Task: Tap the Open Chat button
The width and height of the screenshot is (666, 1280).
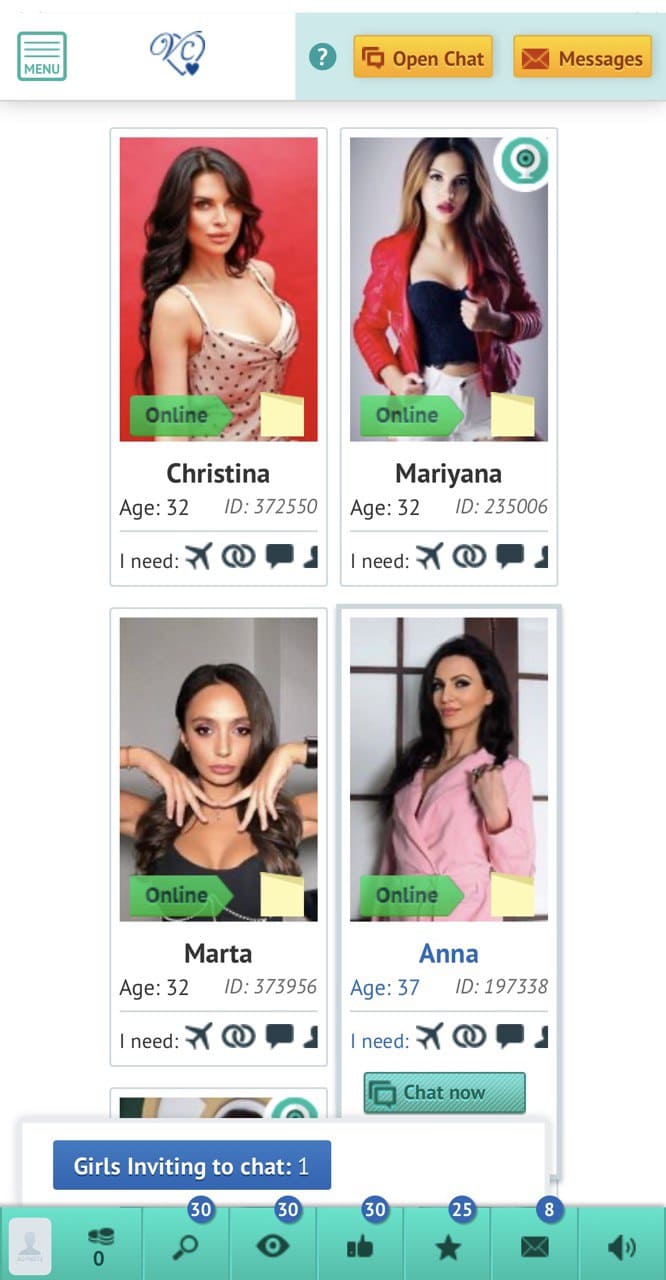Action: click(x=423, y=58)
